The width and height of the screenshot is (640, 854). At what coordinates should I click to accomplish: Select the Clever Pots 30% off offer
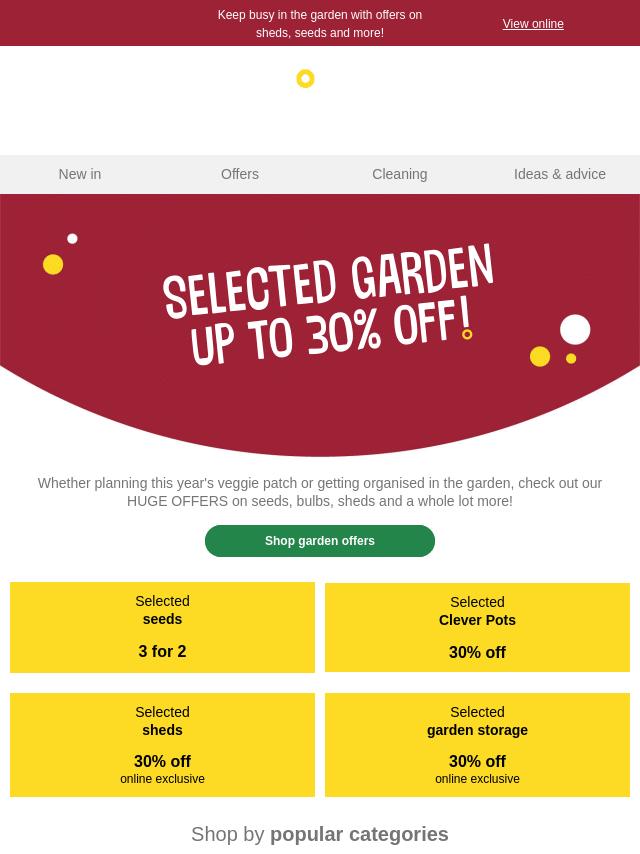point(477,627)
